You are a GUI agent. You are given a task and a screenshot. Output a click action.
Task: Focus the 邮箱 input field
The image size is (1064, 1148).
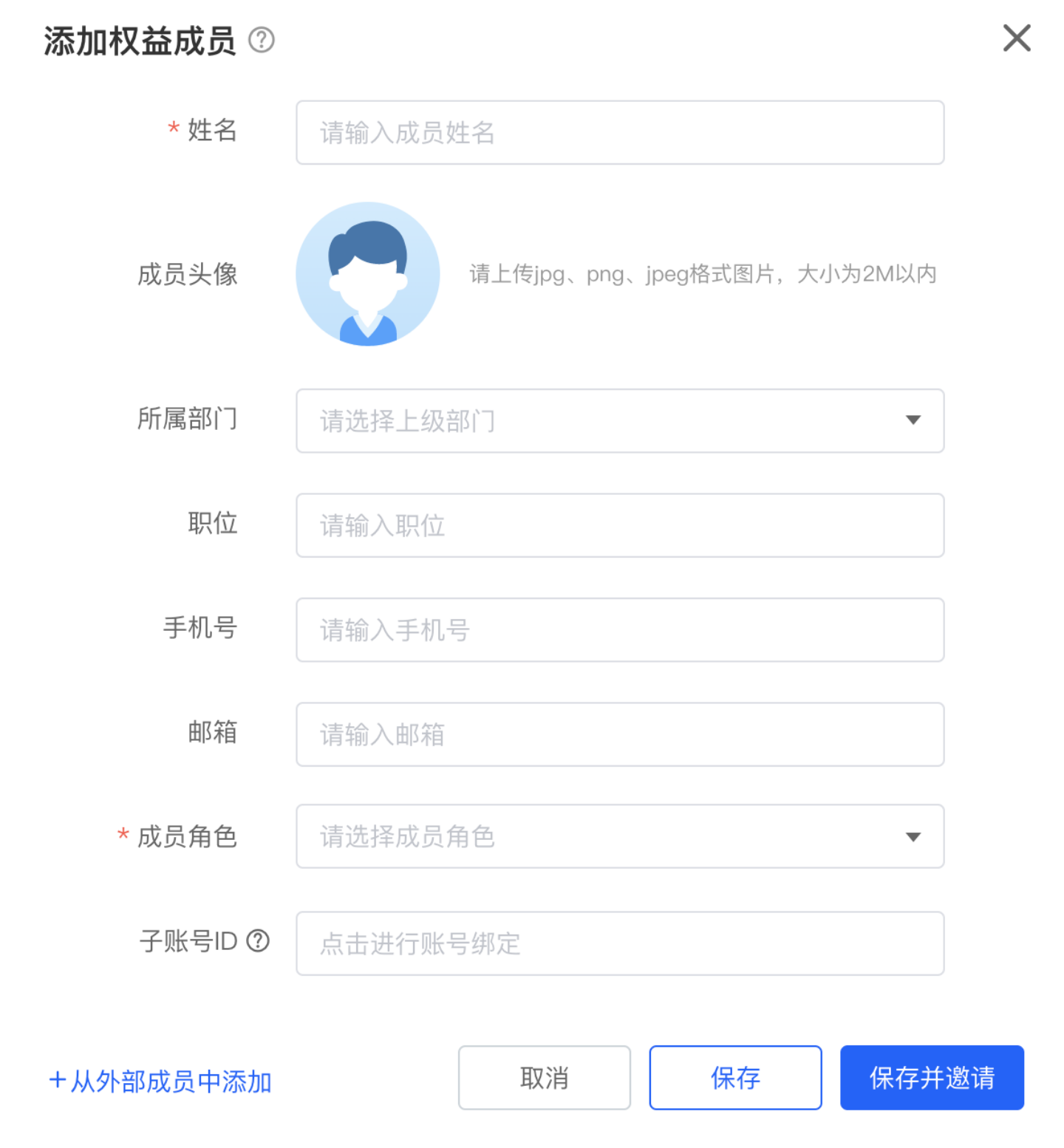(619, 734)
